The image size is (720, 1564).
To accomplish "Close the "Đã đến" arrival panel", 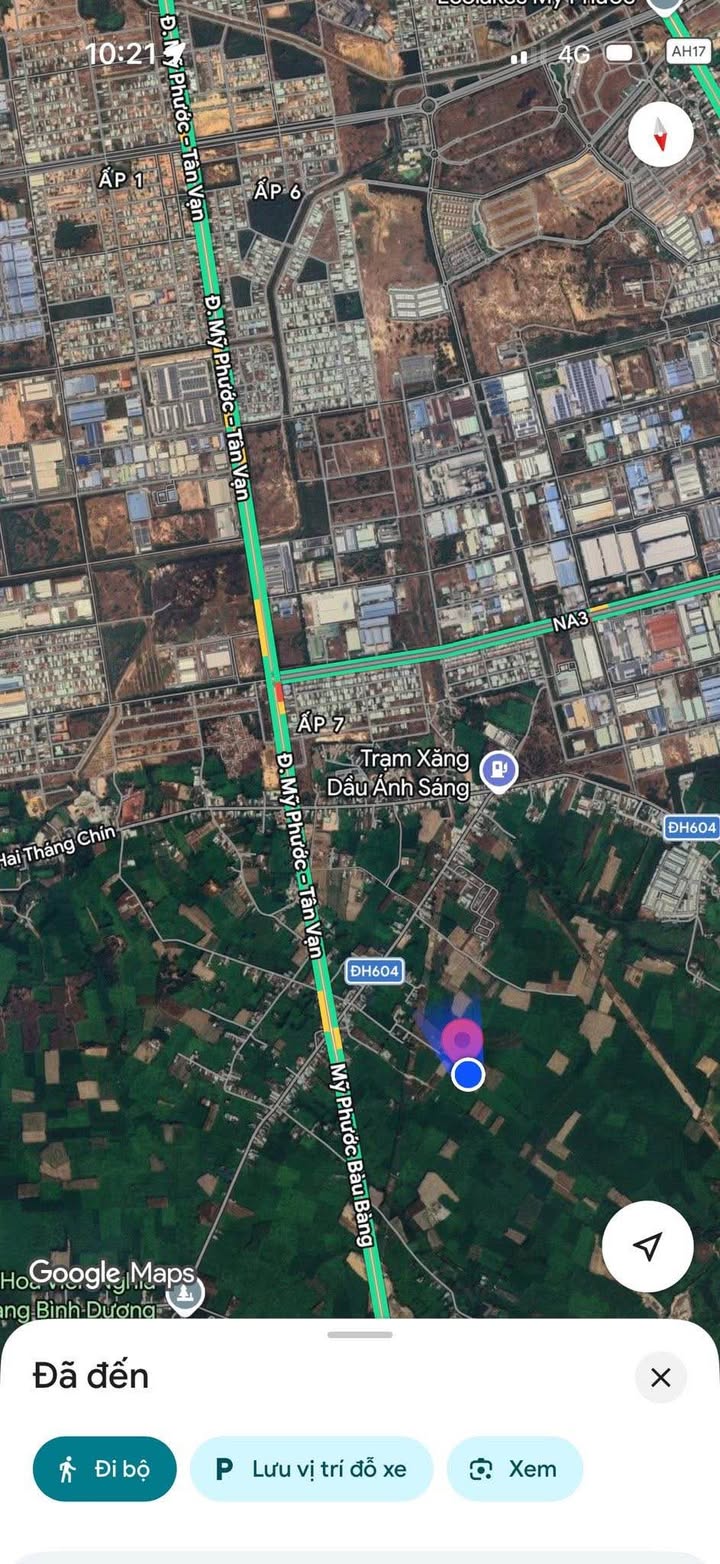I will click(x=660, y=1378).
